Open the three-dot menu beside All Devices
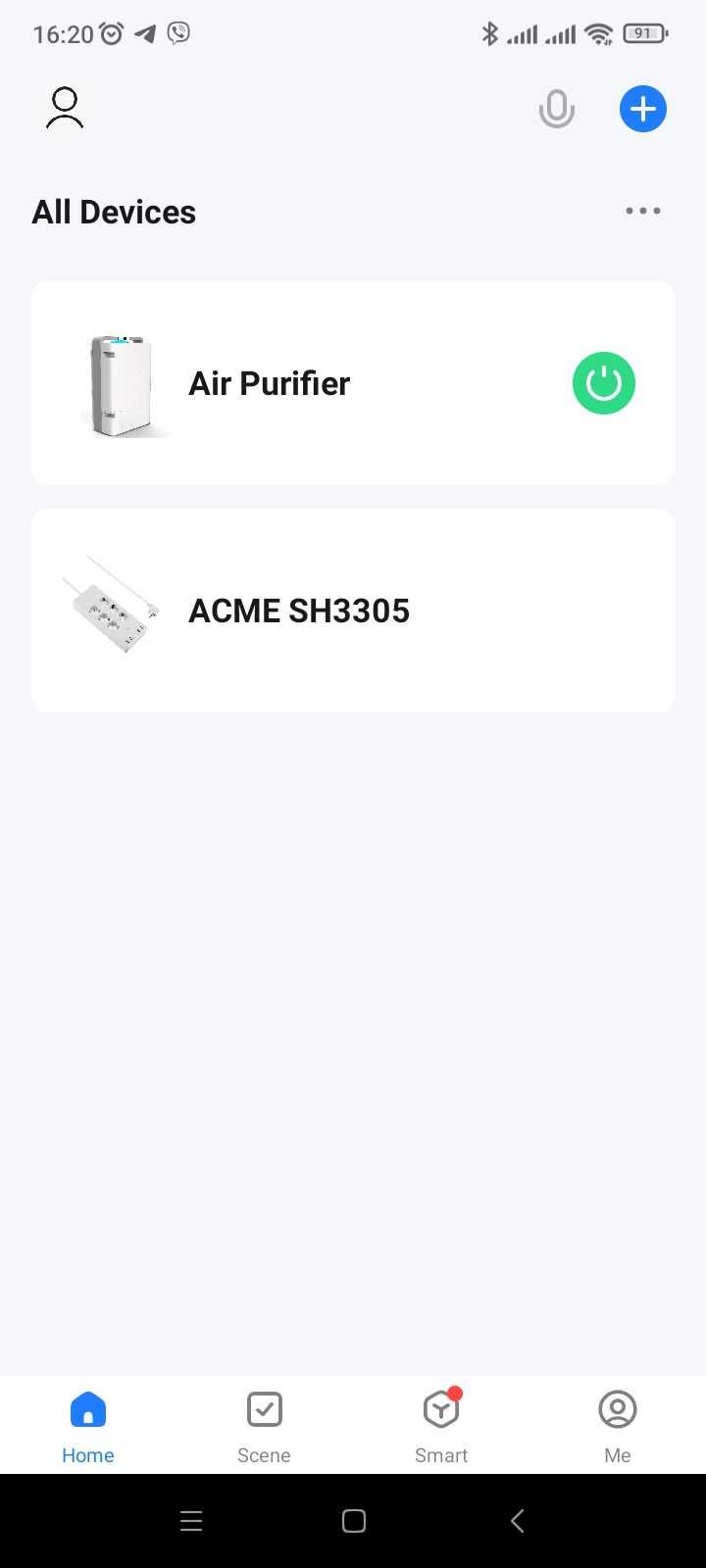 (642, 211)
